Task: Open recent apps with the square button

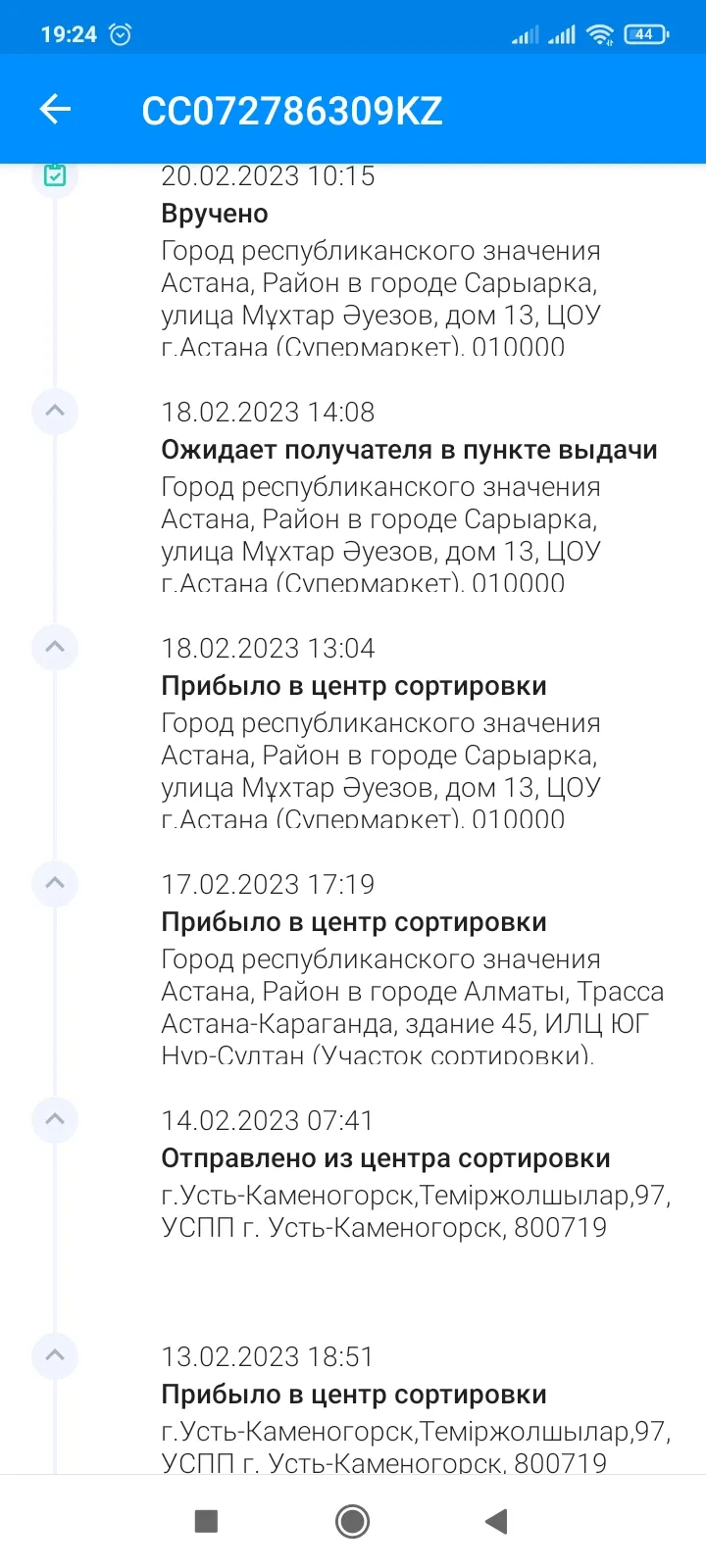Action: 206,1521
